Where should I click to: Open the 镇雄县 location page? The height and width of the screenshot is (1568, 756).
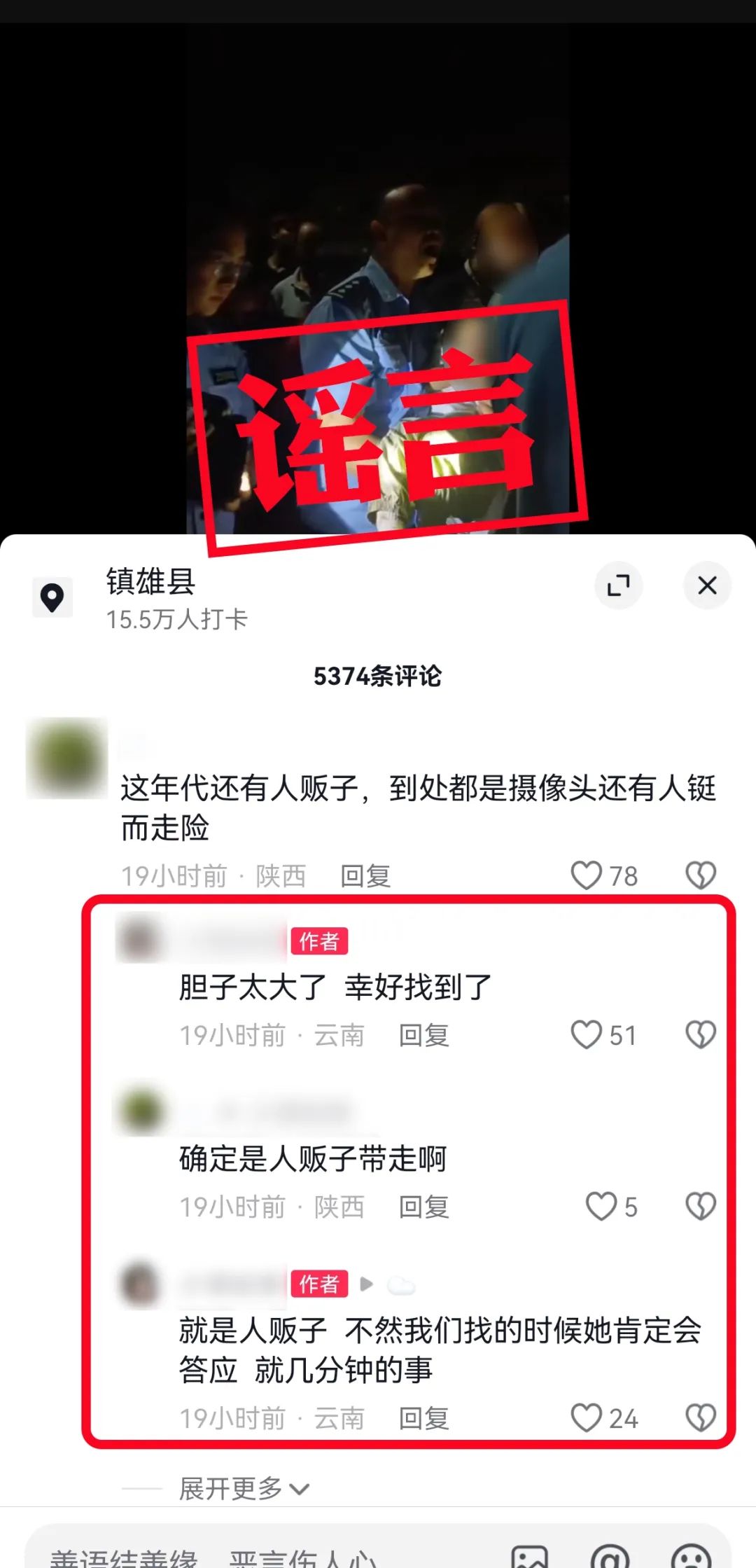point(150,583)
